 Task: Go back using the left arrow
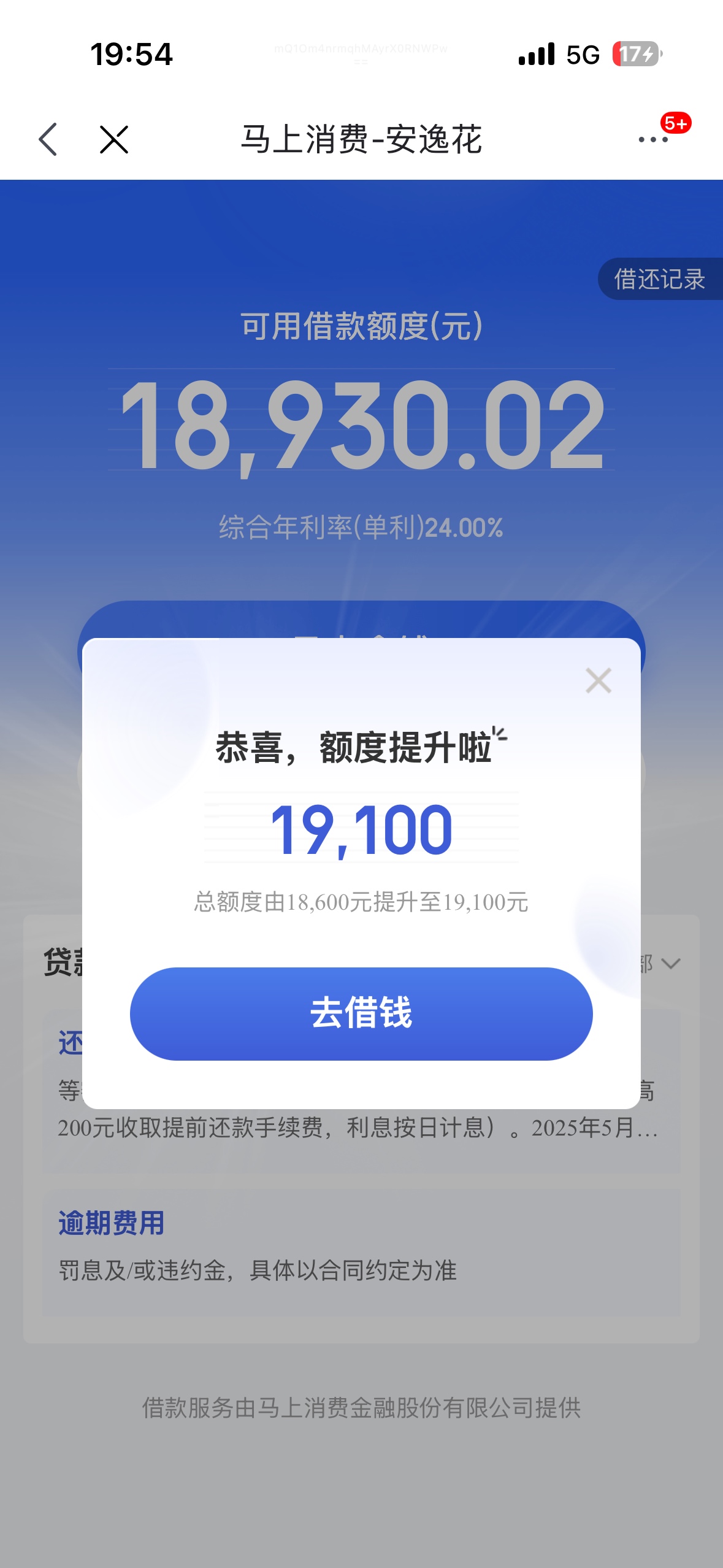[x=48, y=139]
